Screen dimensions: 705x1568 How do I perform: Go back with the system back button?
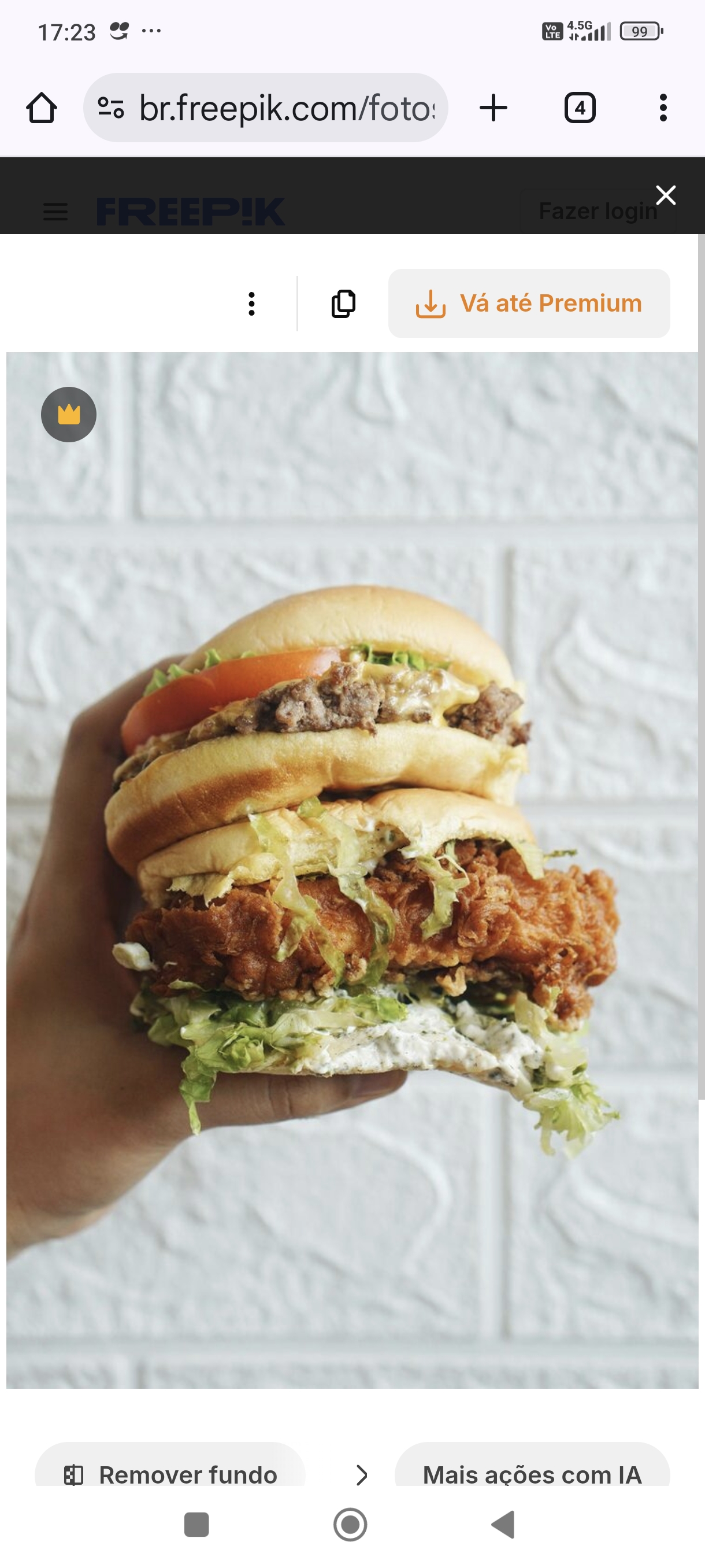[504, 1525]
